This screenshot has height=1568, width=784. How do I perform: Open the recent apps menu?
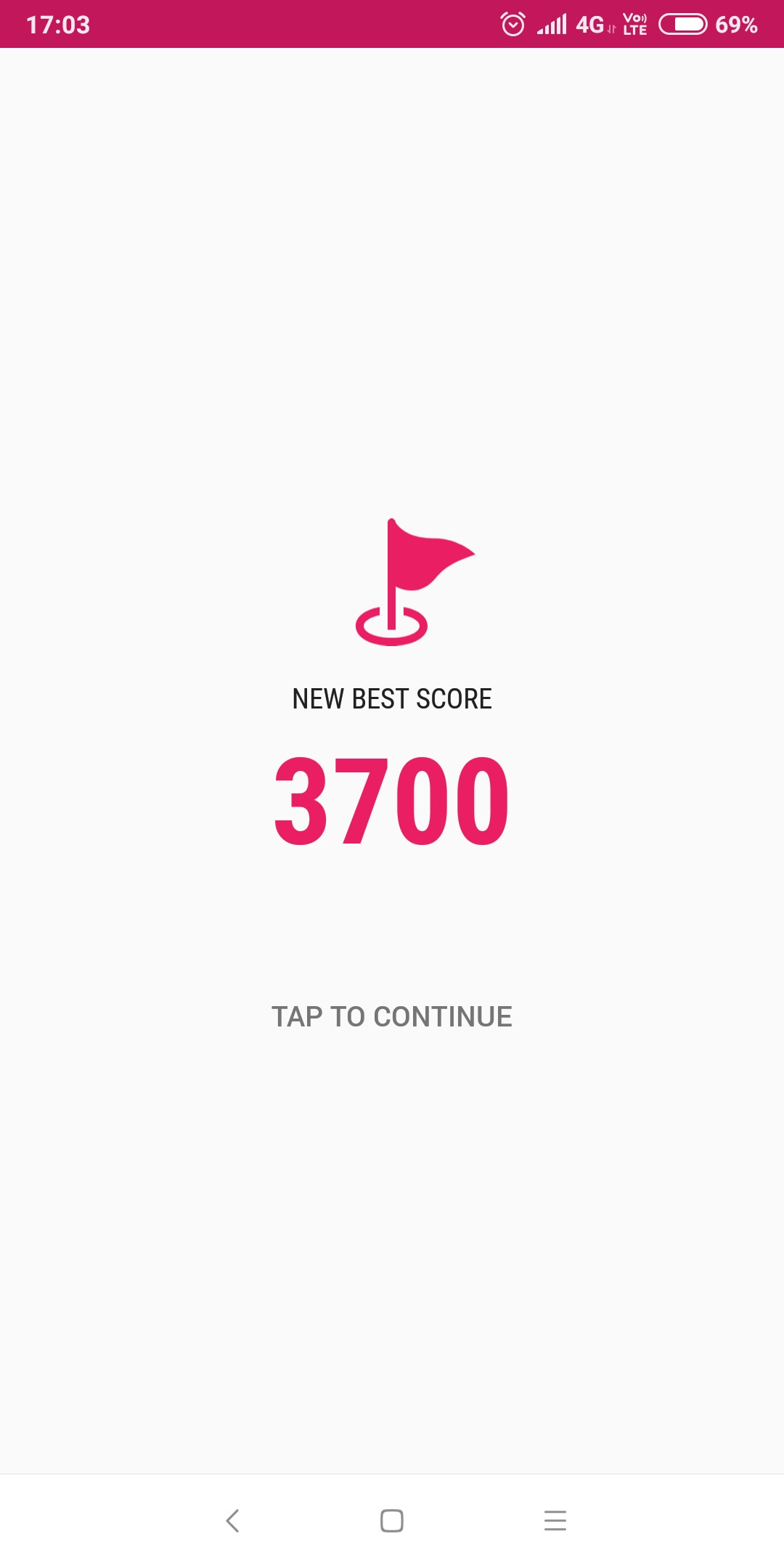pyautogui.click(x=555, y=1520)
